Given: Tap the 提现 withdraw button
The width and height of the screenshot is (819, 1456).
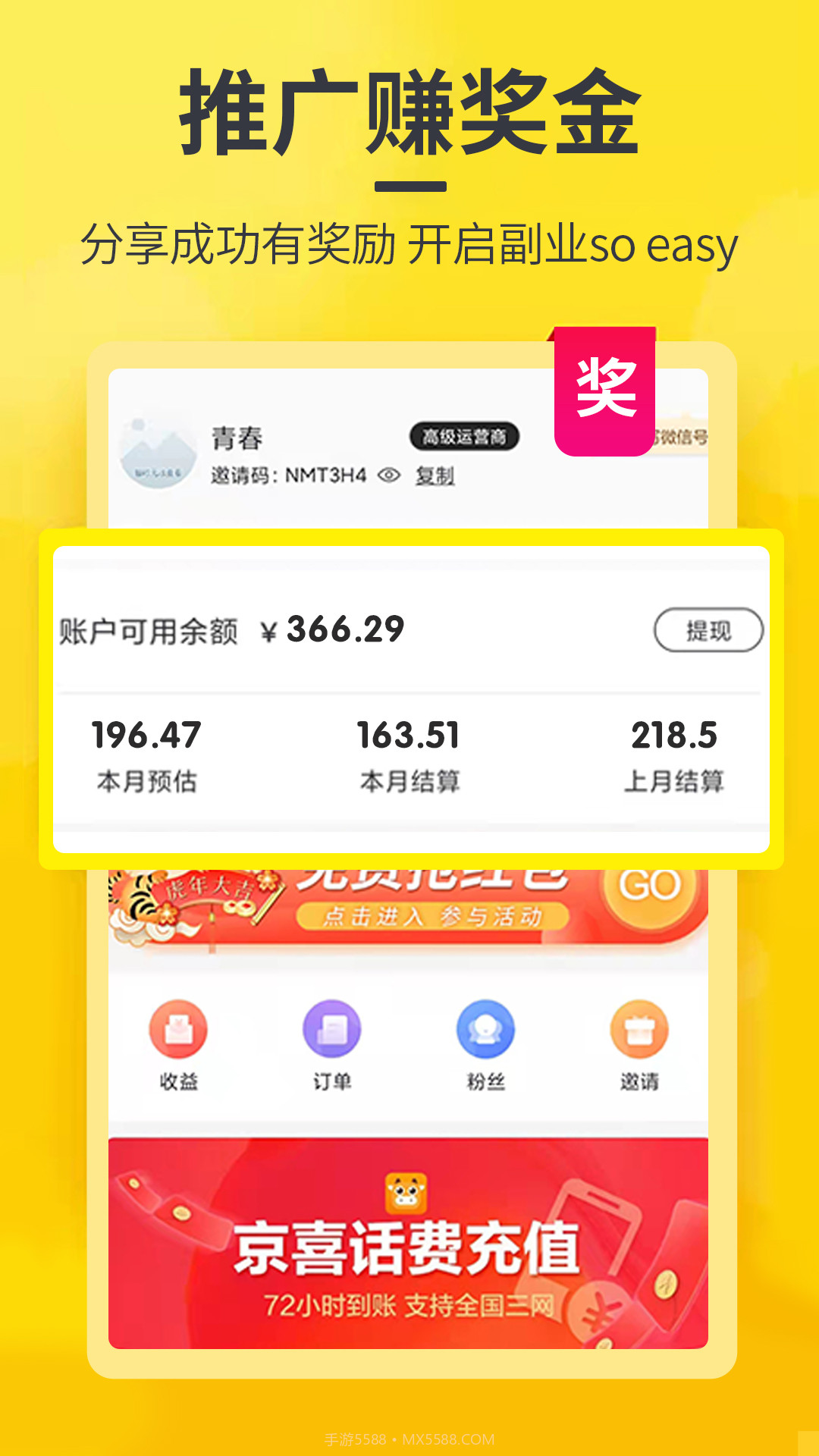Looking at the screenshot, I should (709, 629).
